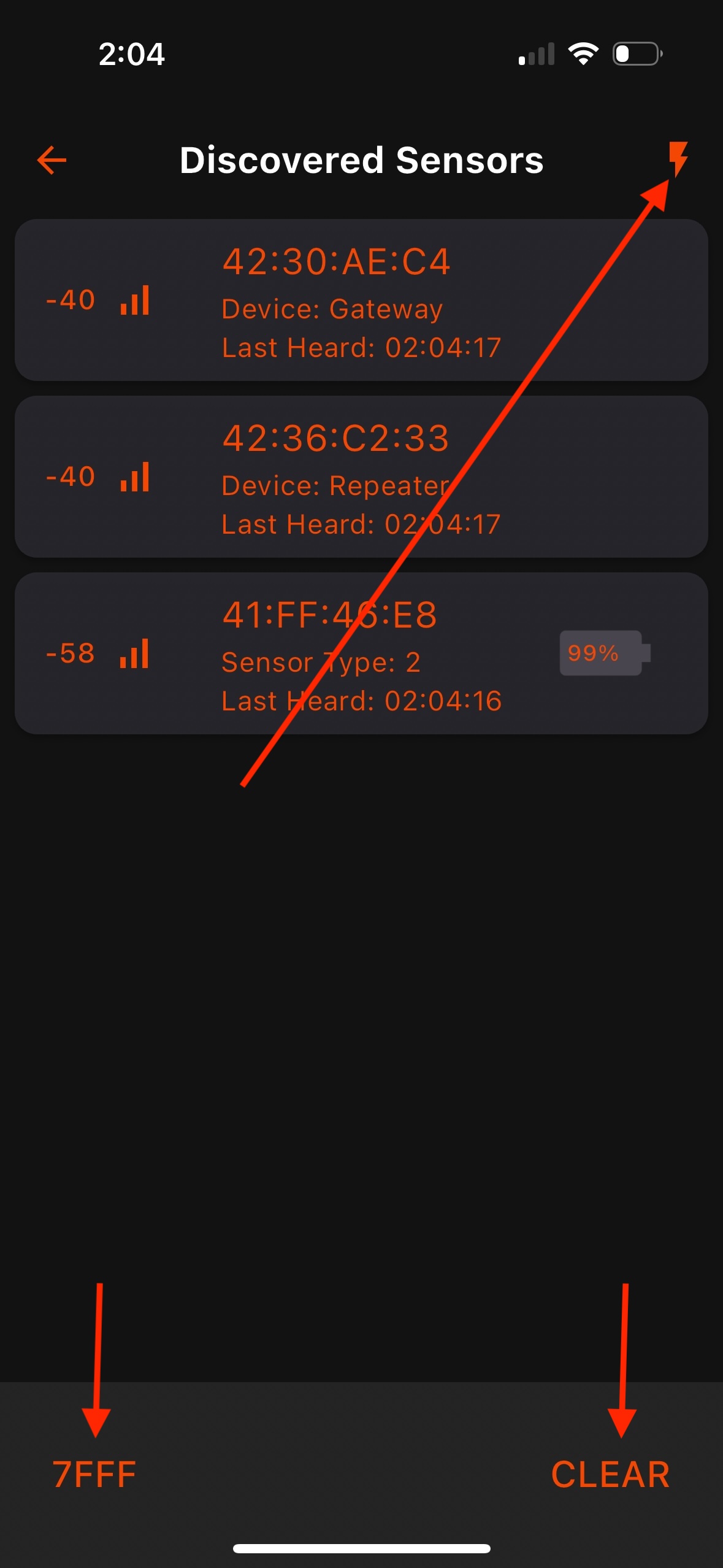
Task: Tap the lightning bolt icon in the top corner
Action: 678,159
